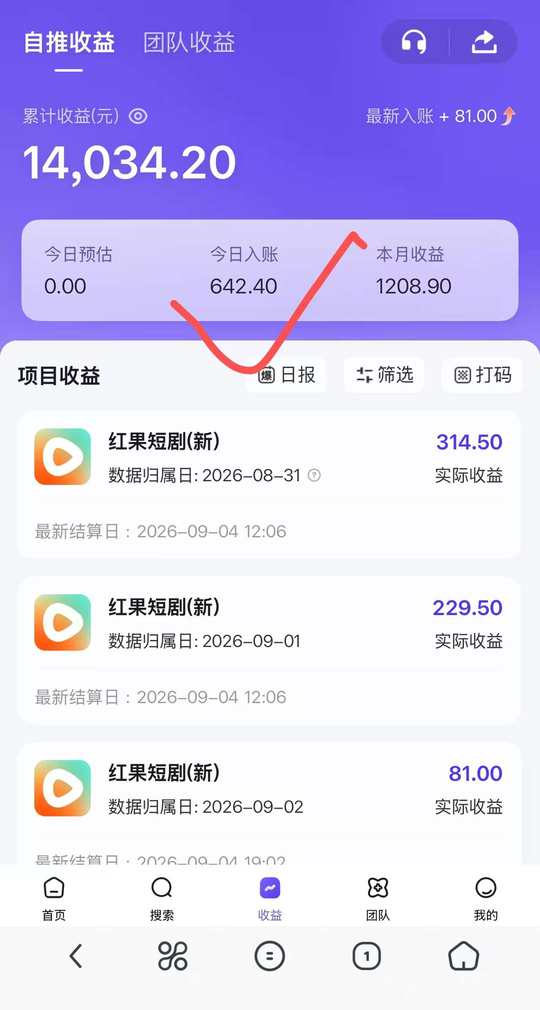Go back with the system back arrow
The height and width of the screenshot is (1010, 540).
75,957
